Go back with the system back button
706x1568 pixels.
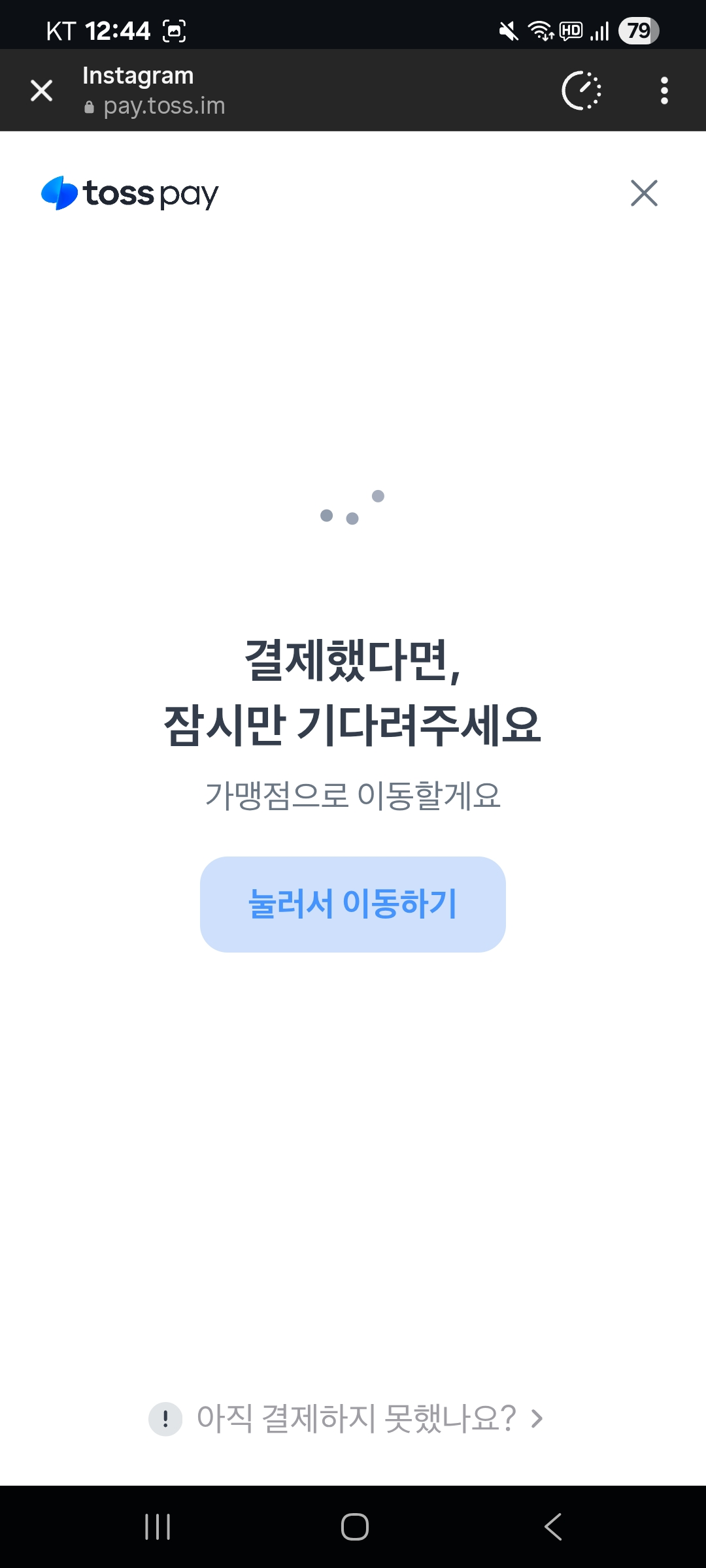[x=553, y=1527]
